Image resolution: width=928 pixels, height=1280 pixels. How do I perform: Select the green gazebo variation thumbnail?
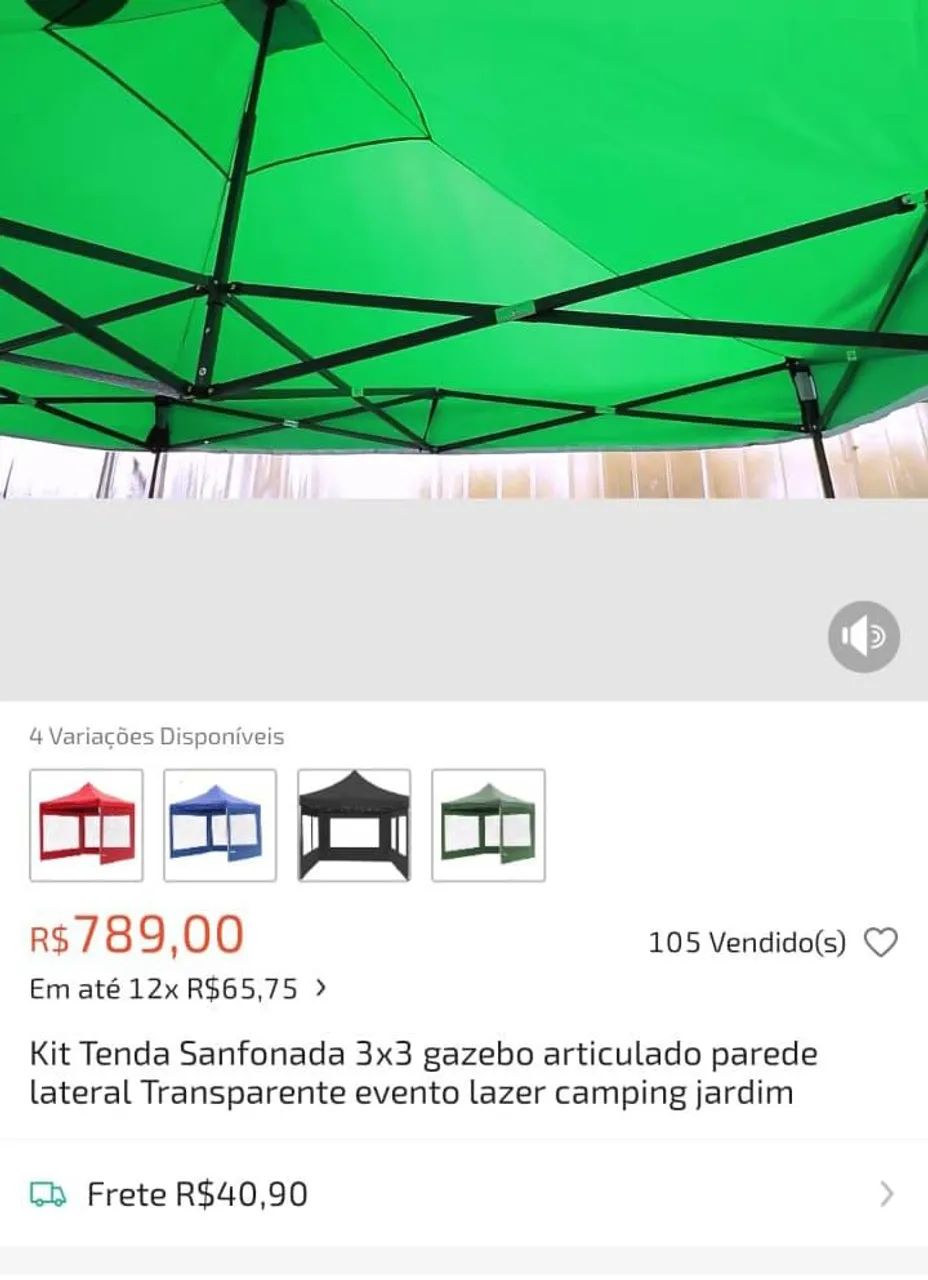488,823
